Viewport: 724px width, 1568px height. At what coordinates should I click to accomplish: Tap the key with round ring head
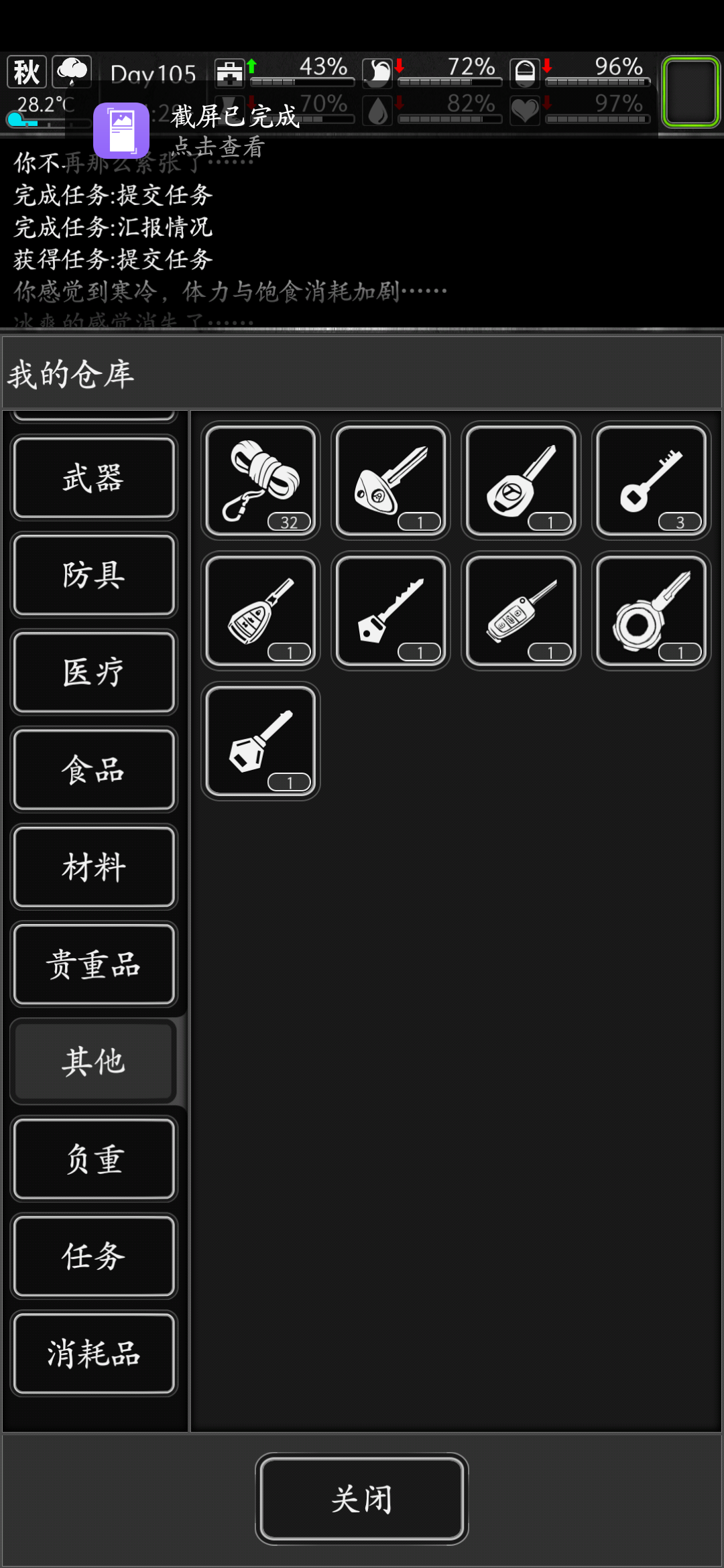651,610
